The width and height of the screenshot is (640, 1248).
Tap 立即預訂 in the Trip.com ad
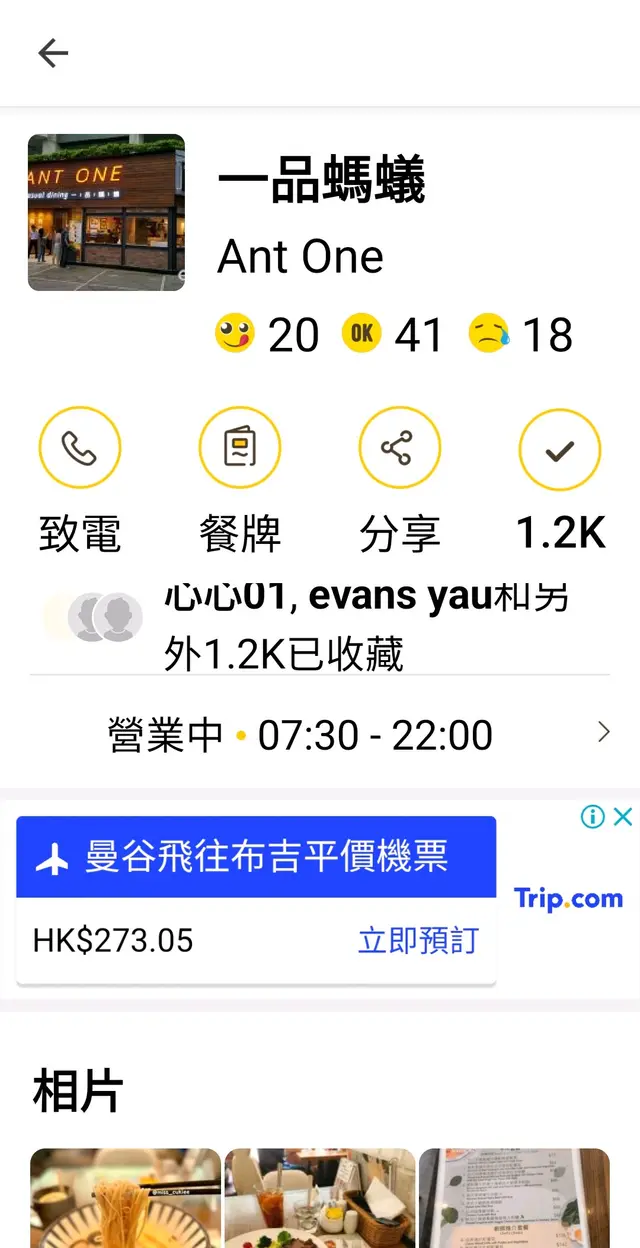(x=418, y=940)
